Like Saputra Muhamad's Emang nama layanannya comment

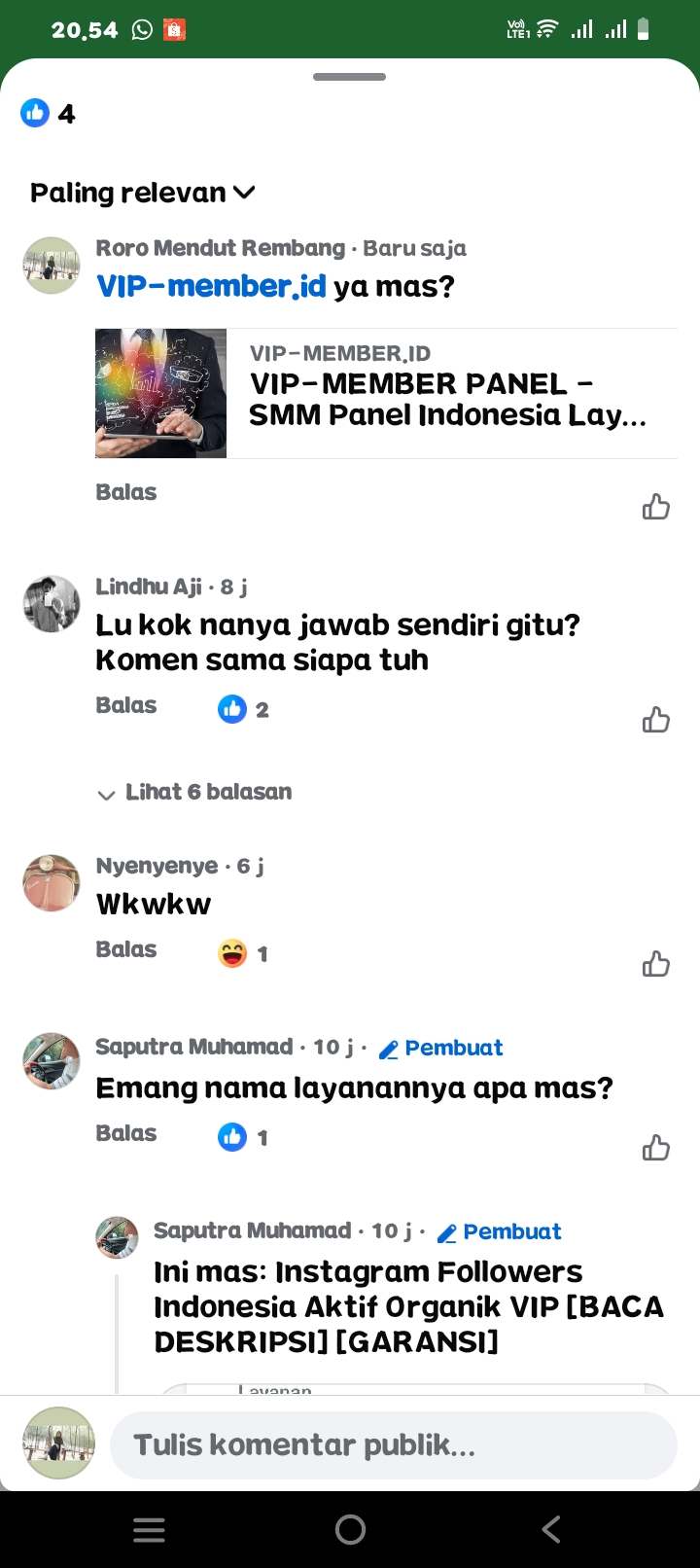(x=656, y=1148)
